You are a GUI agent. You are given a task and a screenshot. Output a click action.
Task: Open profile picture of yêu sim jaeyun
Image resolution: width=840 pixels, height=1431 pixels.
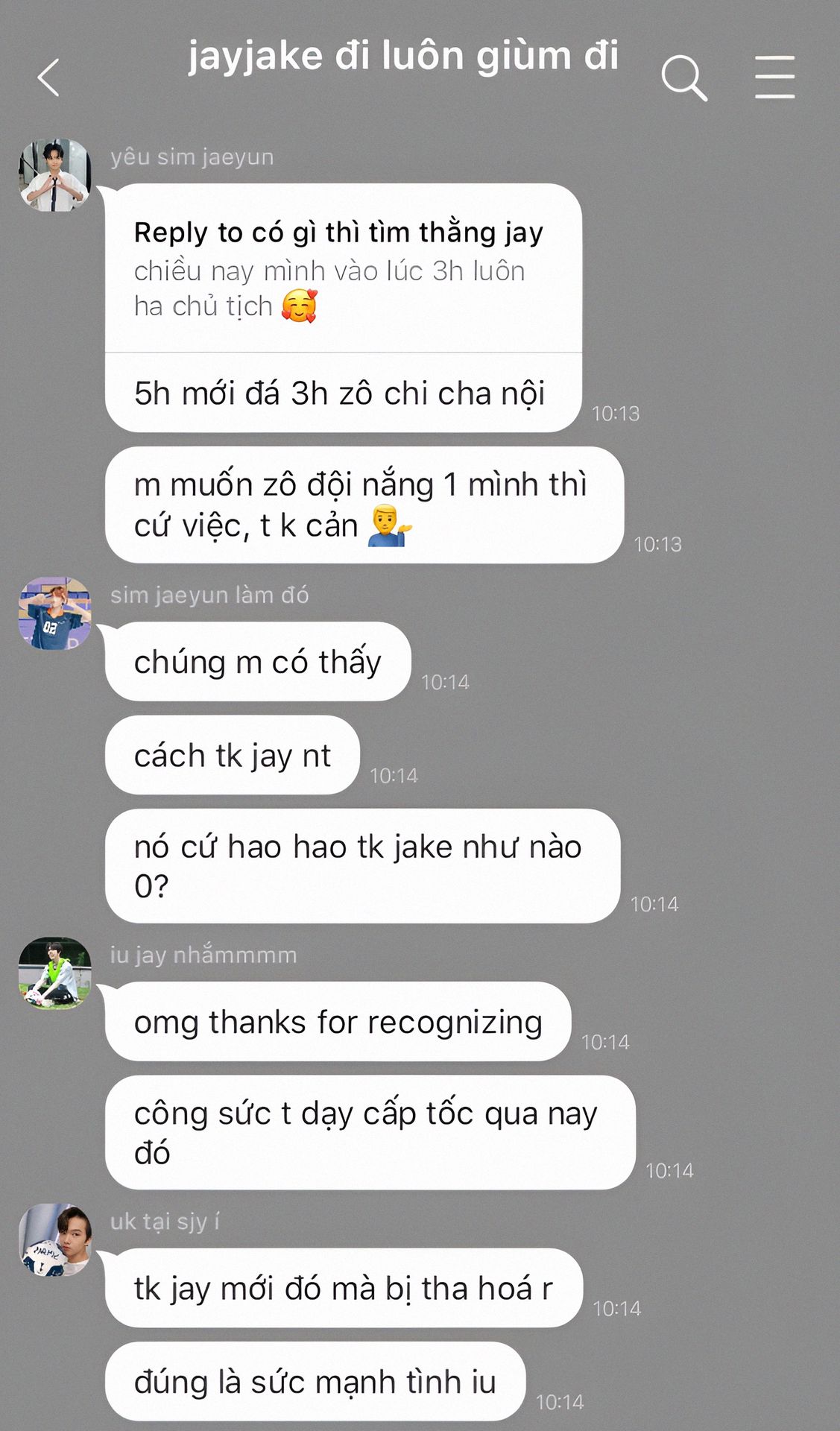click(55, 175)
